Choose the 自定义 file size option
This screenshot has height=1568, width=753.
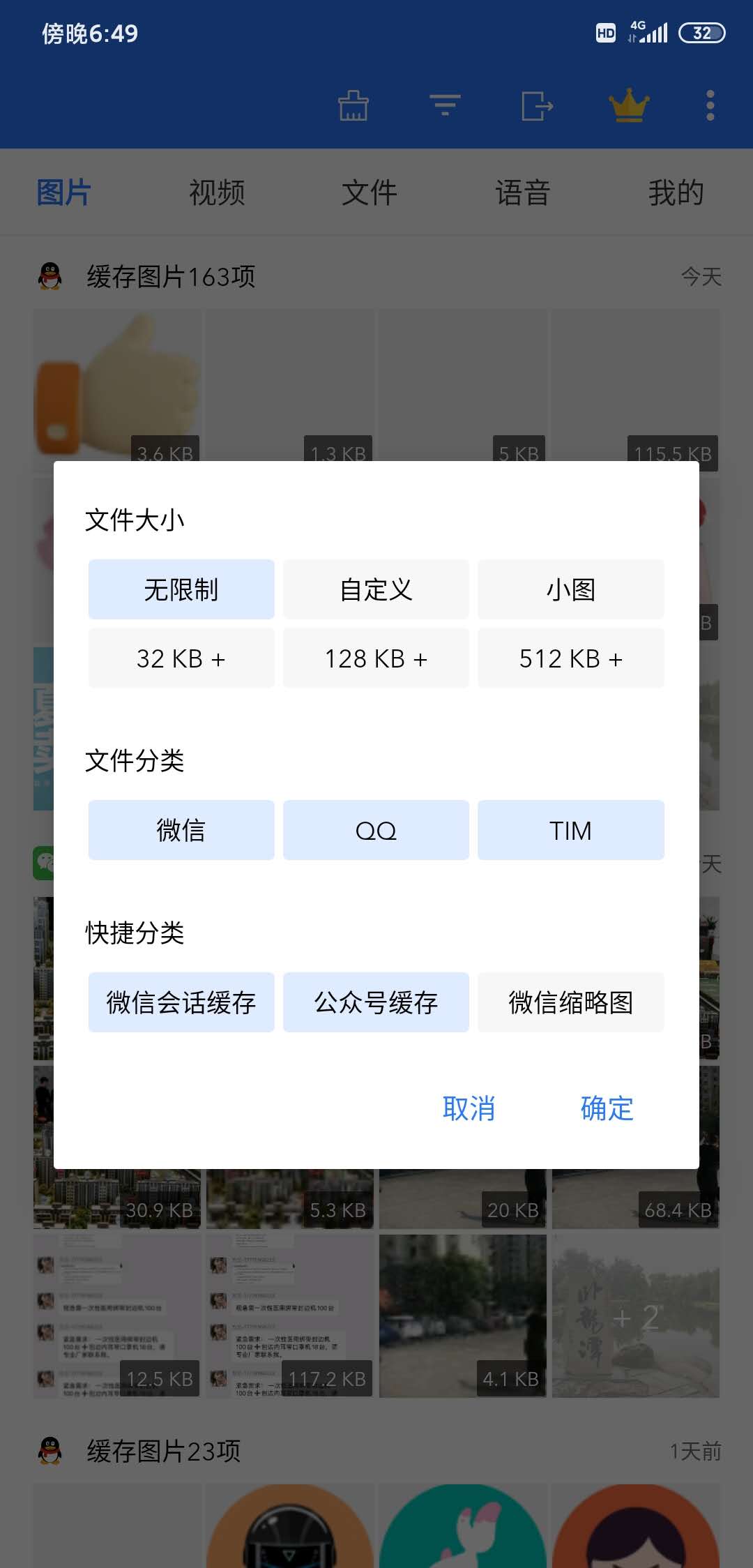coord(375,589)
